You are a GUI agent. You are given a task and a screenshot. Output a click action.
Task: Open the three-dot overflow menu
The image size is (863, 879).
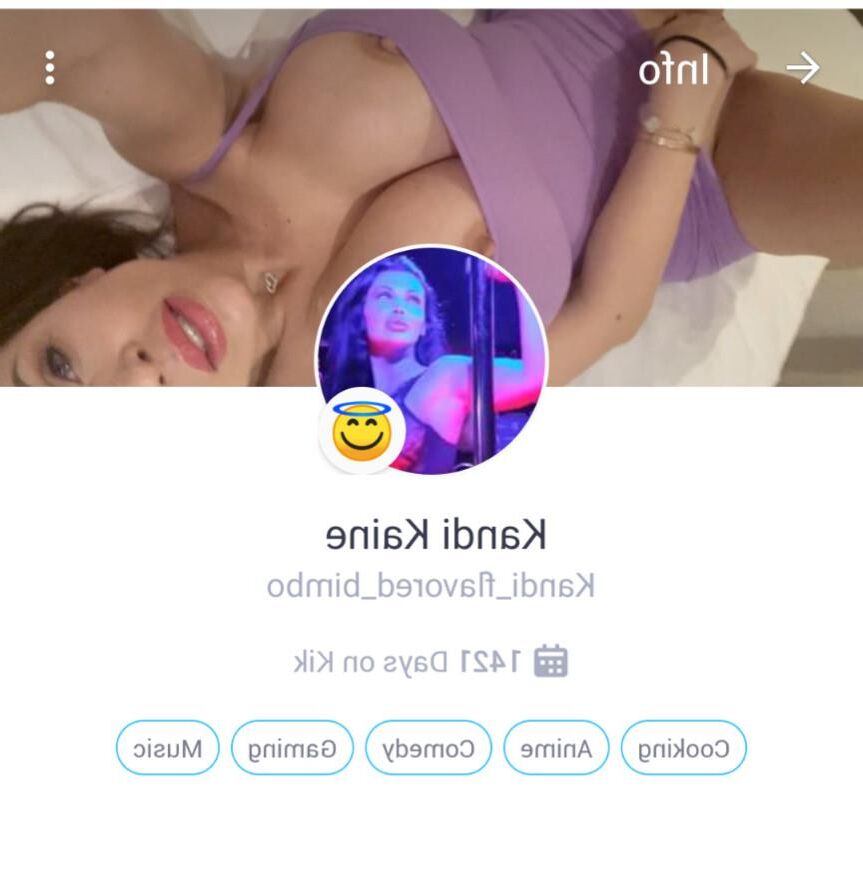pyautogui.click(x=50, y=68)
